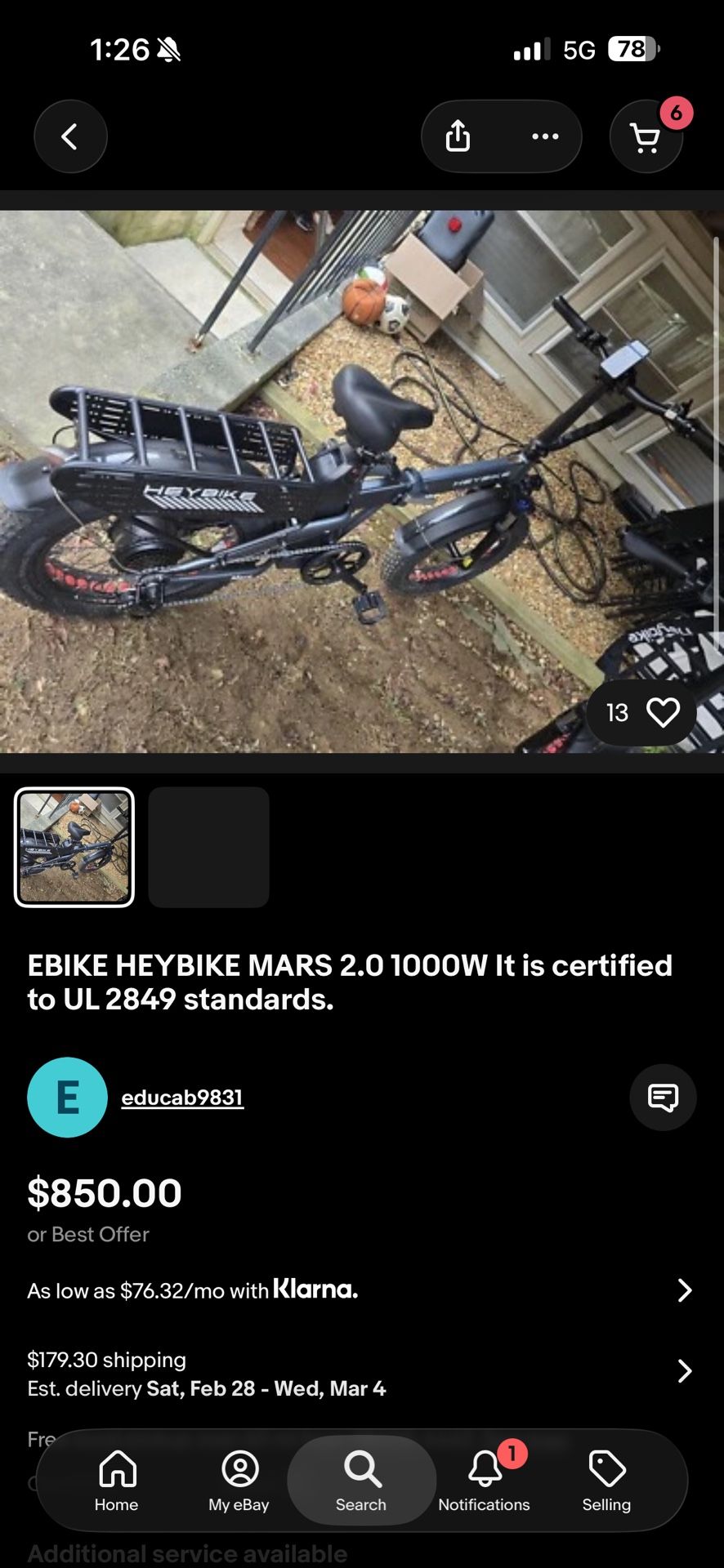This screenshot has height=1568, width=724.
Task: Add listing to watchlist with heart
Action: point(663,713)
